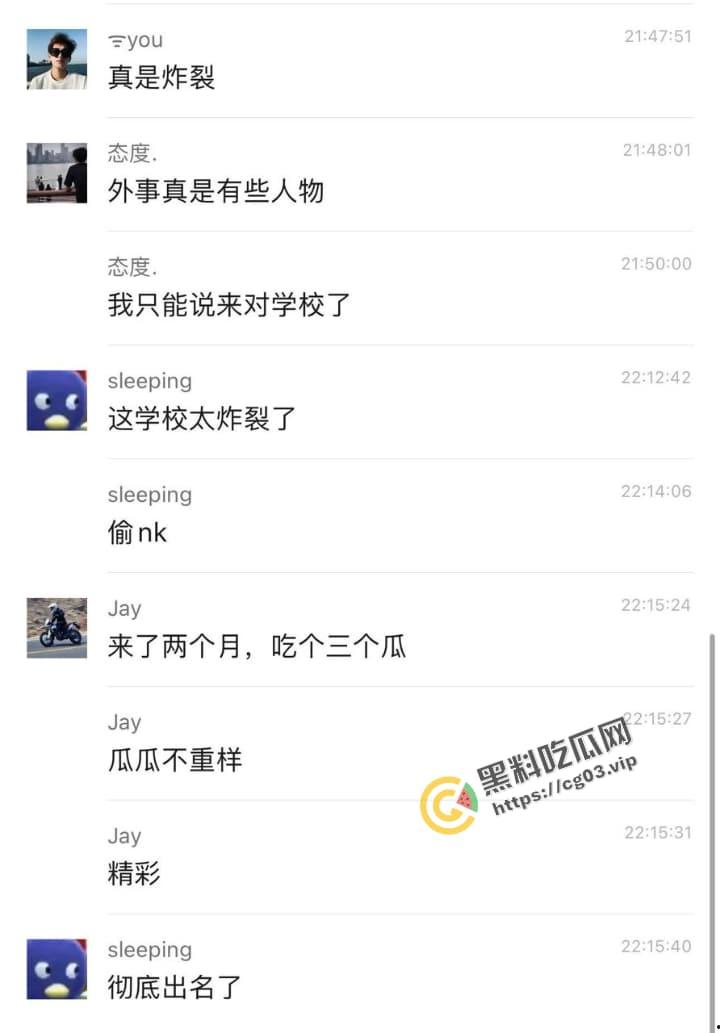Click the message 这学校太炸裂了
720x1033 pixels.
[198, 419]
